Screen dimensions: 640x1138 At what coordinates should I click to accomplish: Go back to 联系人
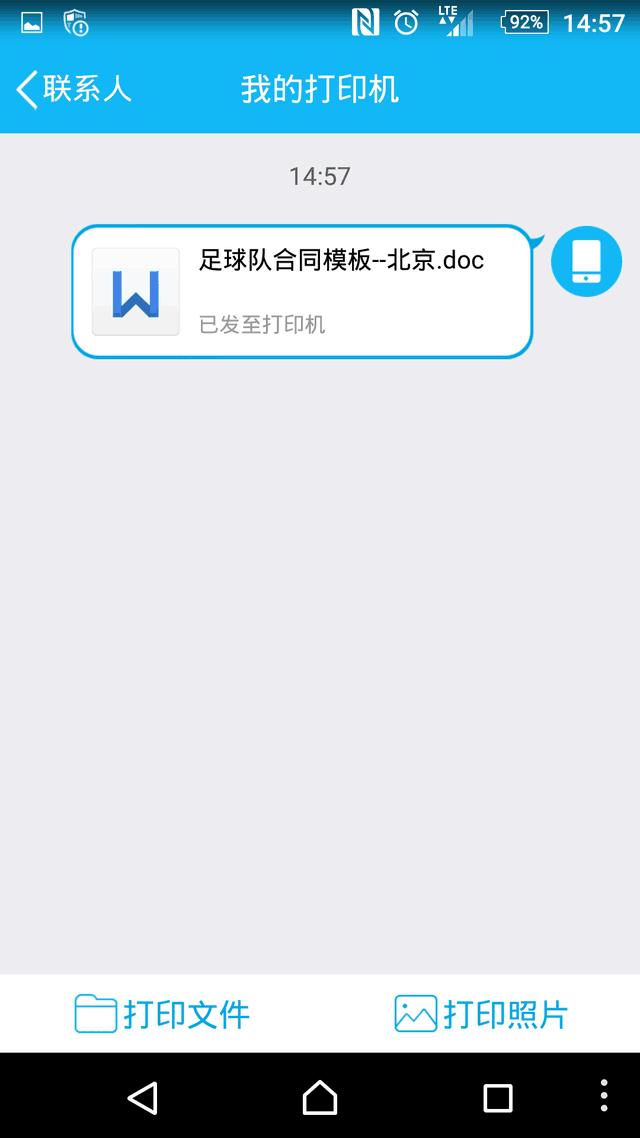pyautogui.click(x=74, y=89)
